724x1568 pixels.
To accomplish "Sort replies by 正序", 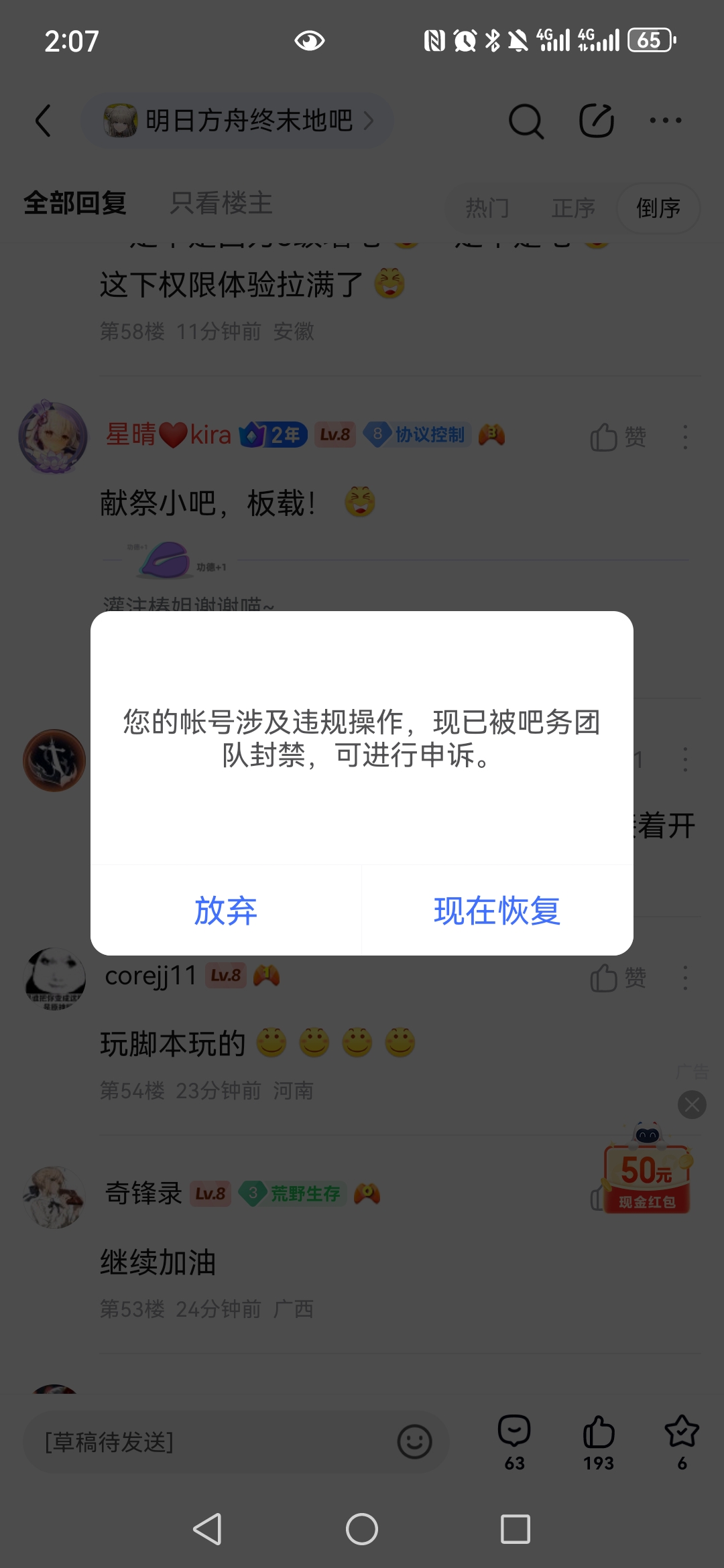I will [573, 208].
